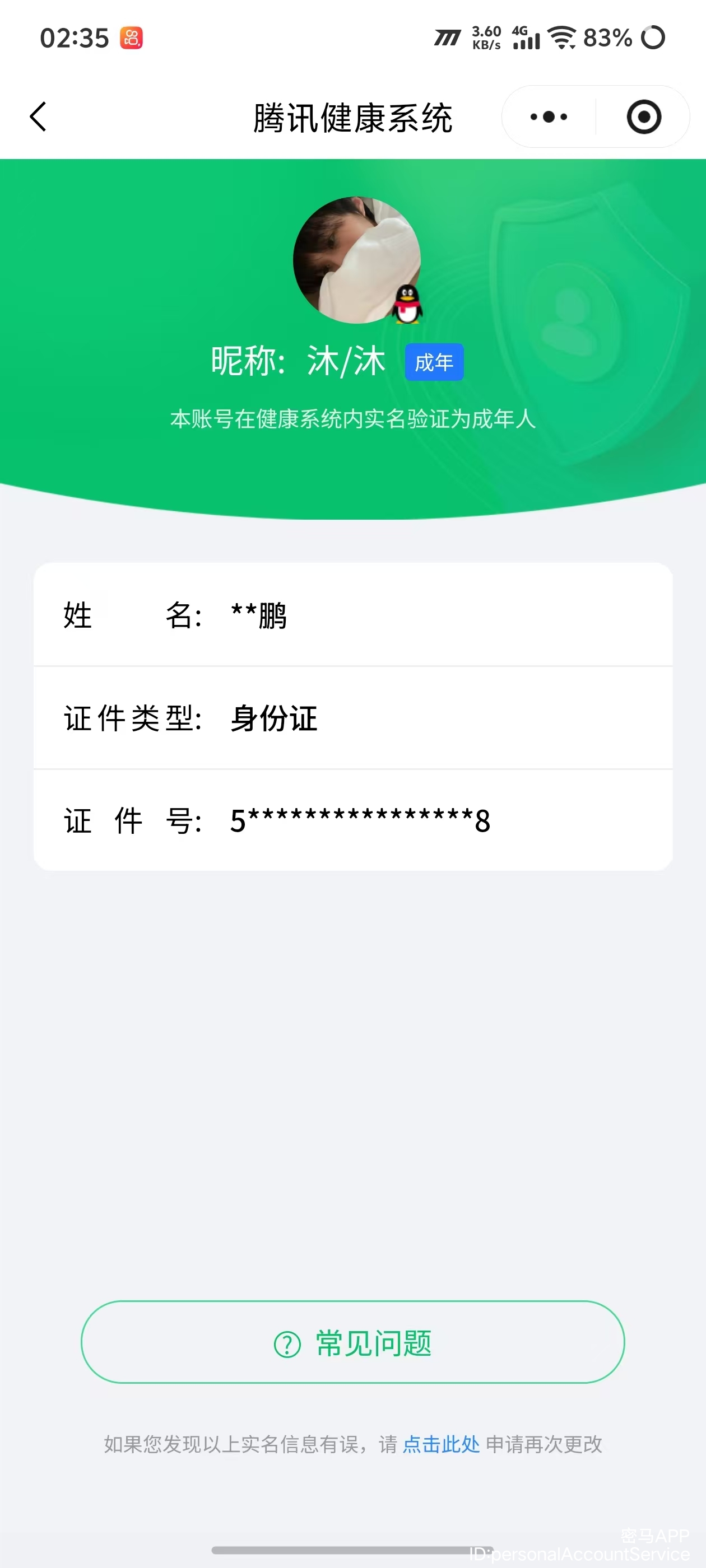Expand the 证件类型 document type row
The height and width of the screenshot is (1568, 706).
click(354, 718)
